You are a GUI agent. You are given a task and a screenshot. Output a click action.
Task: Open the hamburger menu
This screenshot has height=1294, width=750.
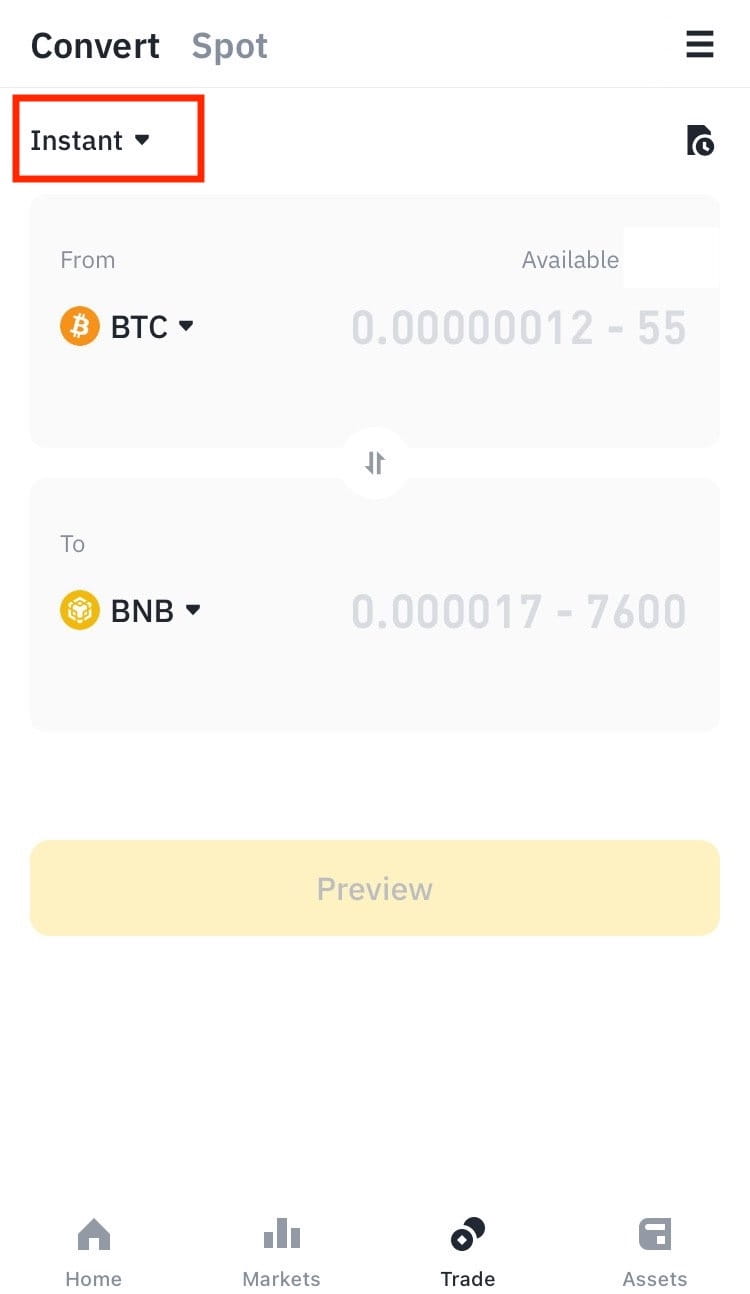tap(699, 44)
